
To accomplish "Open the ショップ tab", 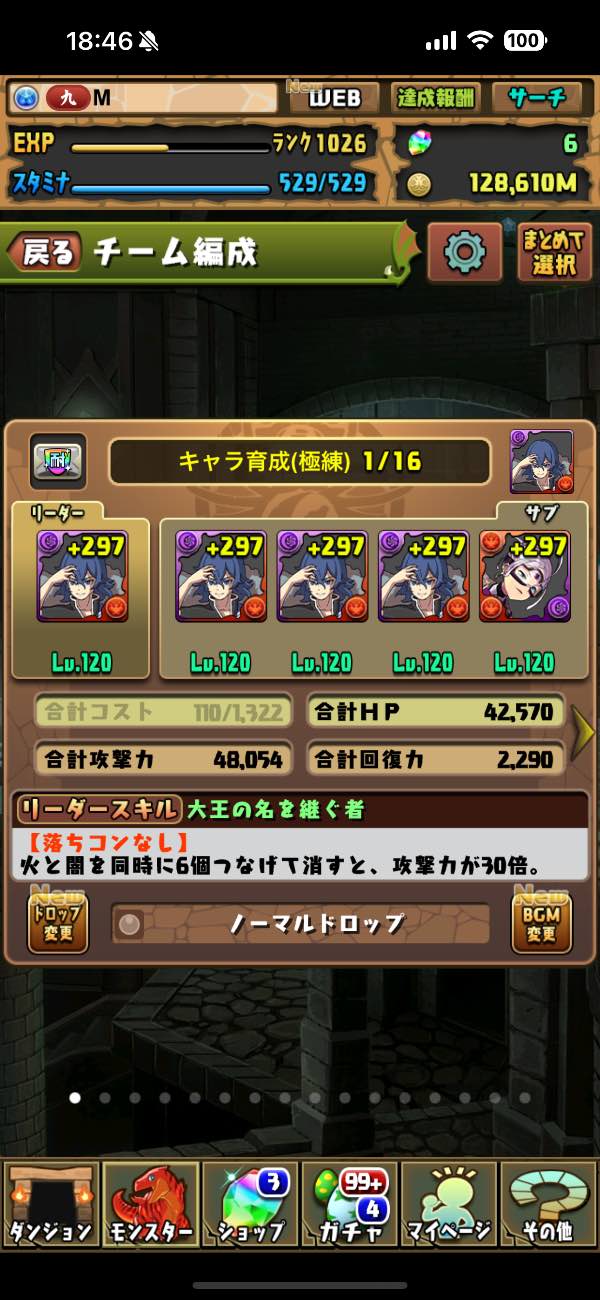I will [x=250, y=1203].
